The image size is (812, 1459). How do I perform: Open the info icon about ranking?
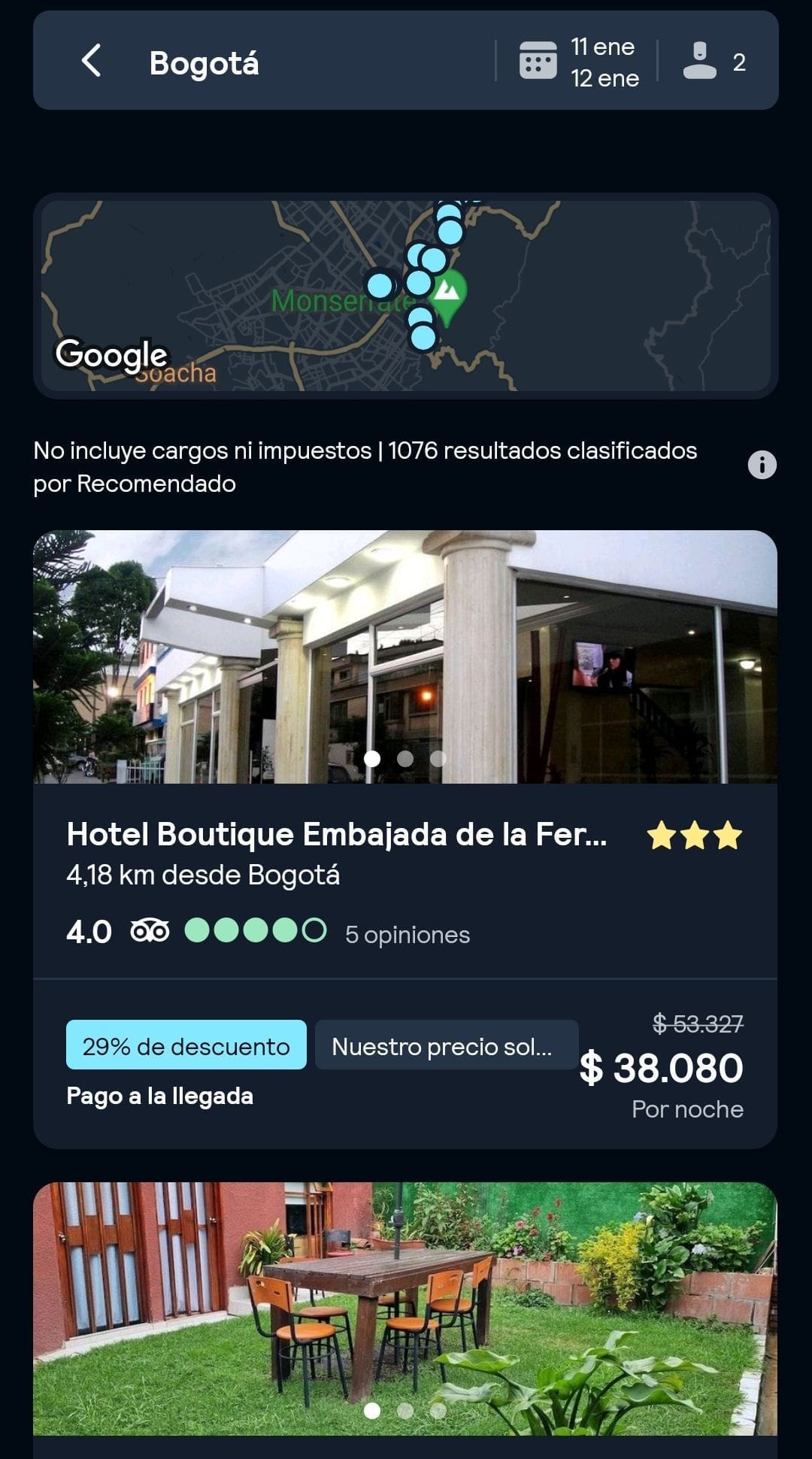pyautogui.click(x=762, y=465)
